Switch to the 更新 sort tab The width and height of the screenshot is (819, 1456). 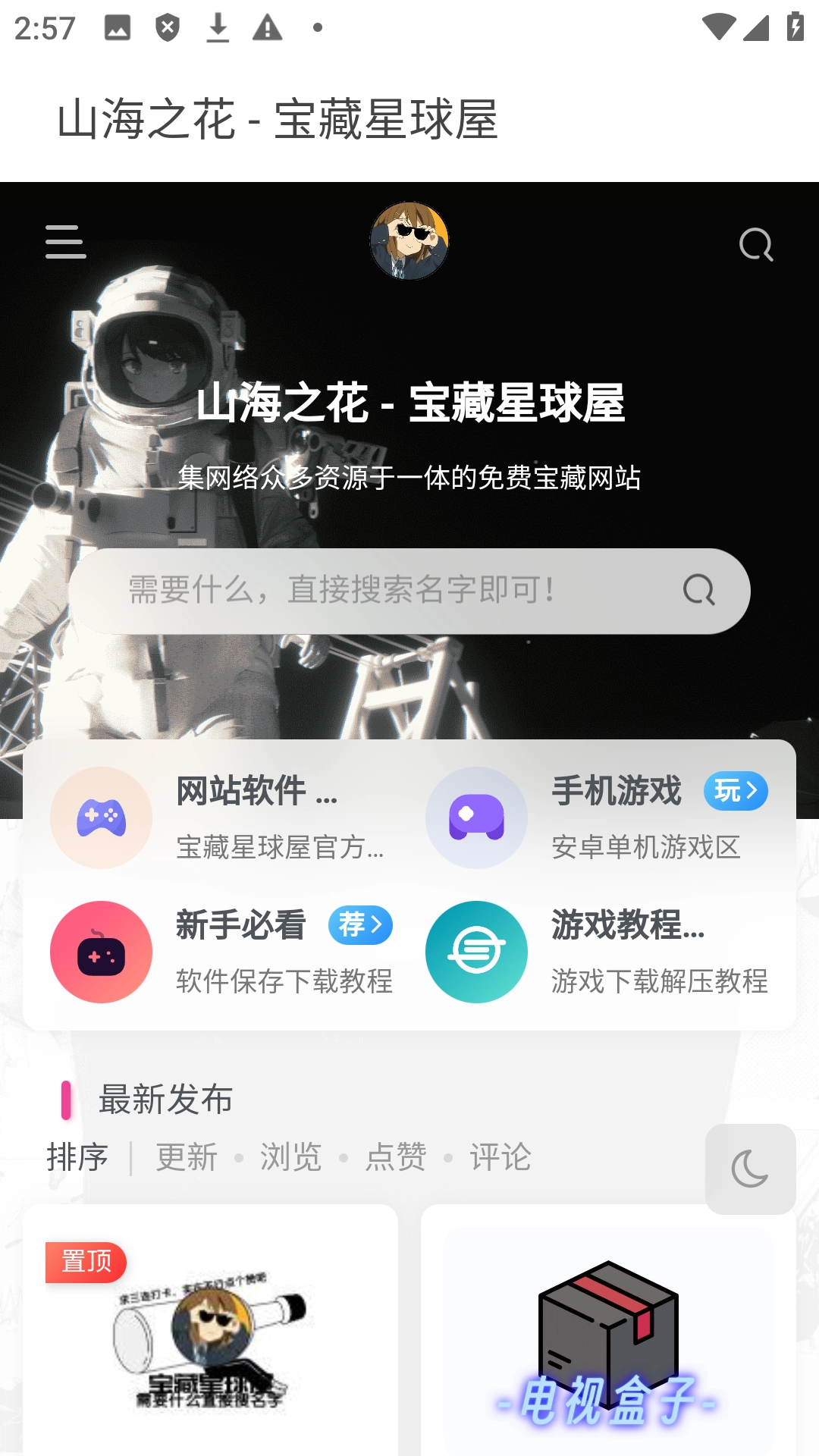187,1158
